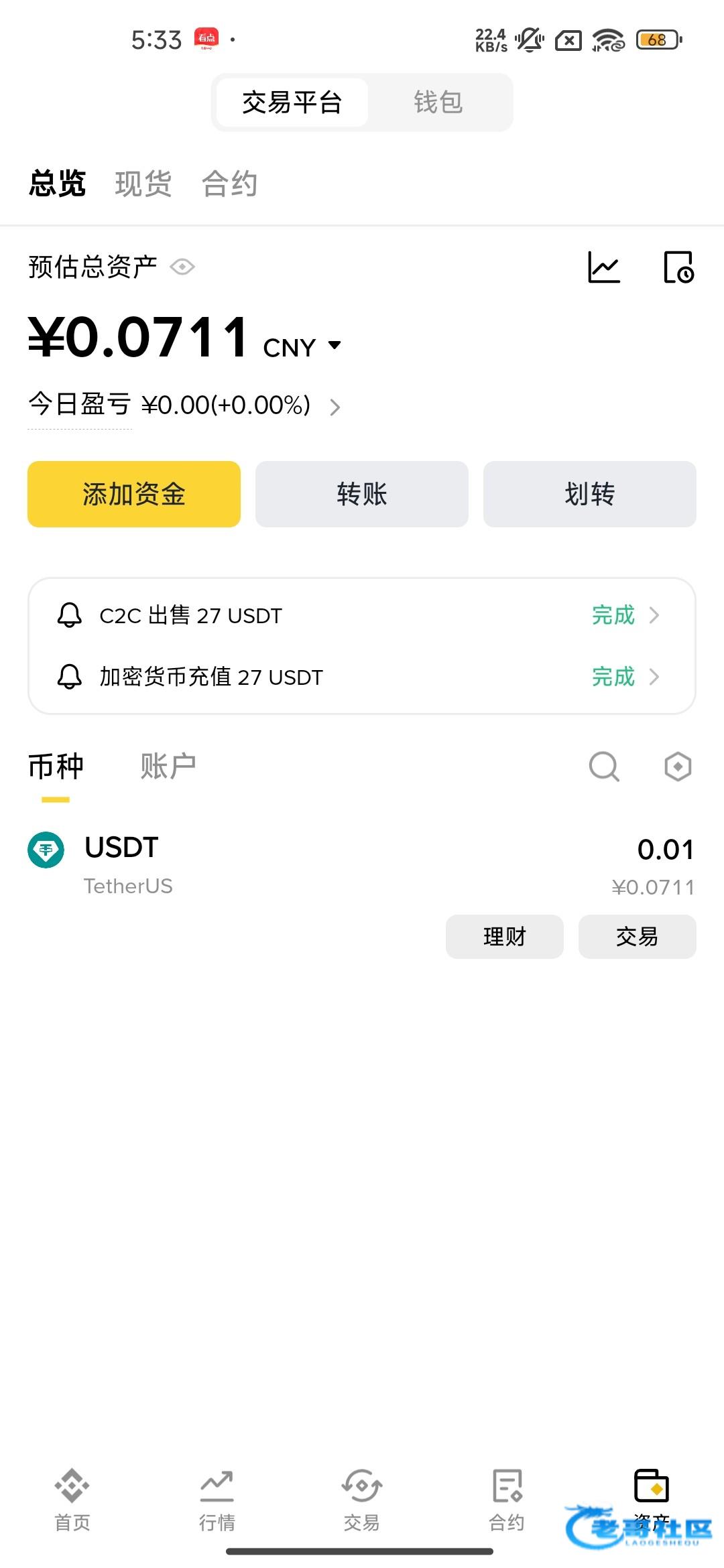Tap the 交易 button under USDT
724x1568 pixels.
click(x=637, y=936)
